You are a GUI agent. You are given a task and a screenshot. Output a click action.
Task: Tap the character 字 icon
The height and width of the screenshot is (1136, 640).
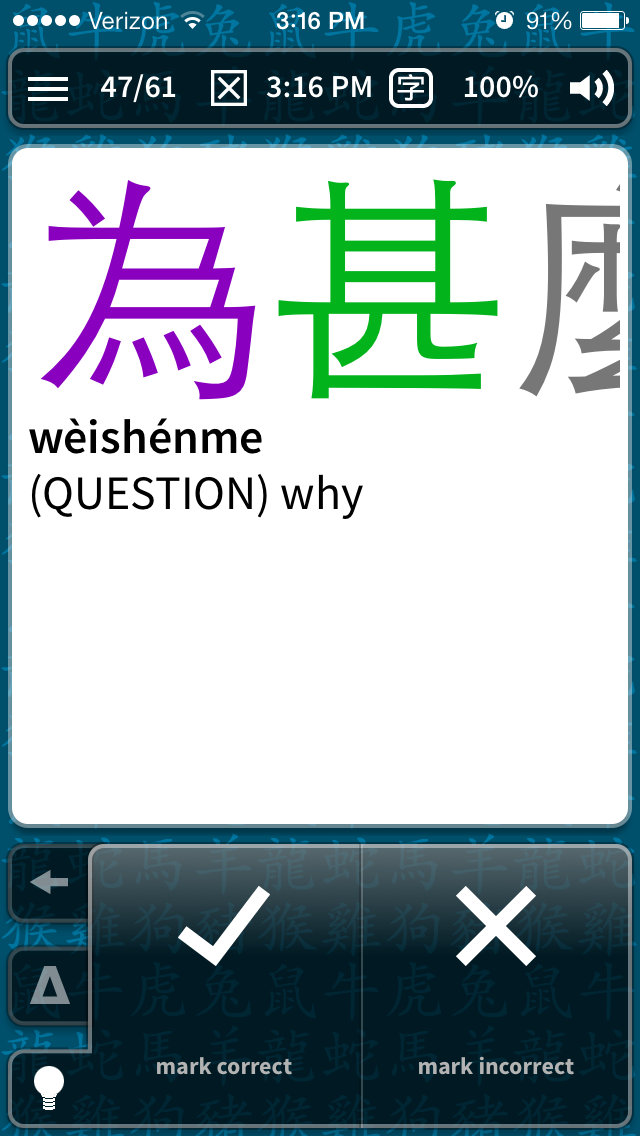coord(411,88)
